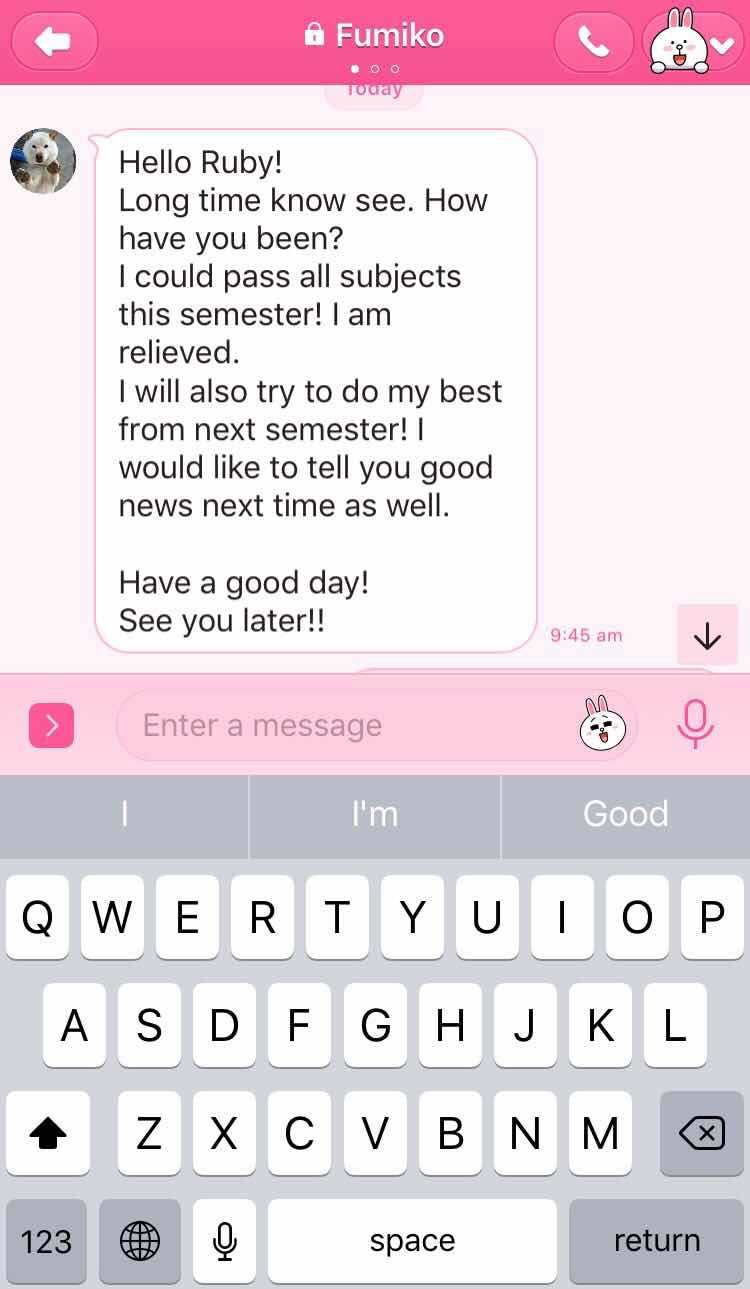Tap Fumiko's profile picture
The width and height of the screenshot is (750, 1289).
43,160
